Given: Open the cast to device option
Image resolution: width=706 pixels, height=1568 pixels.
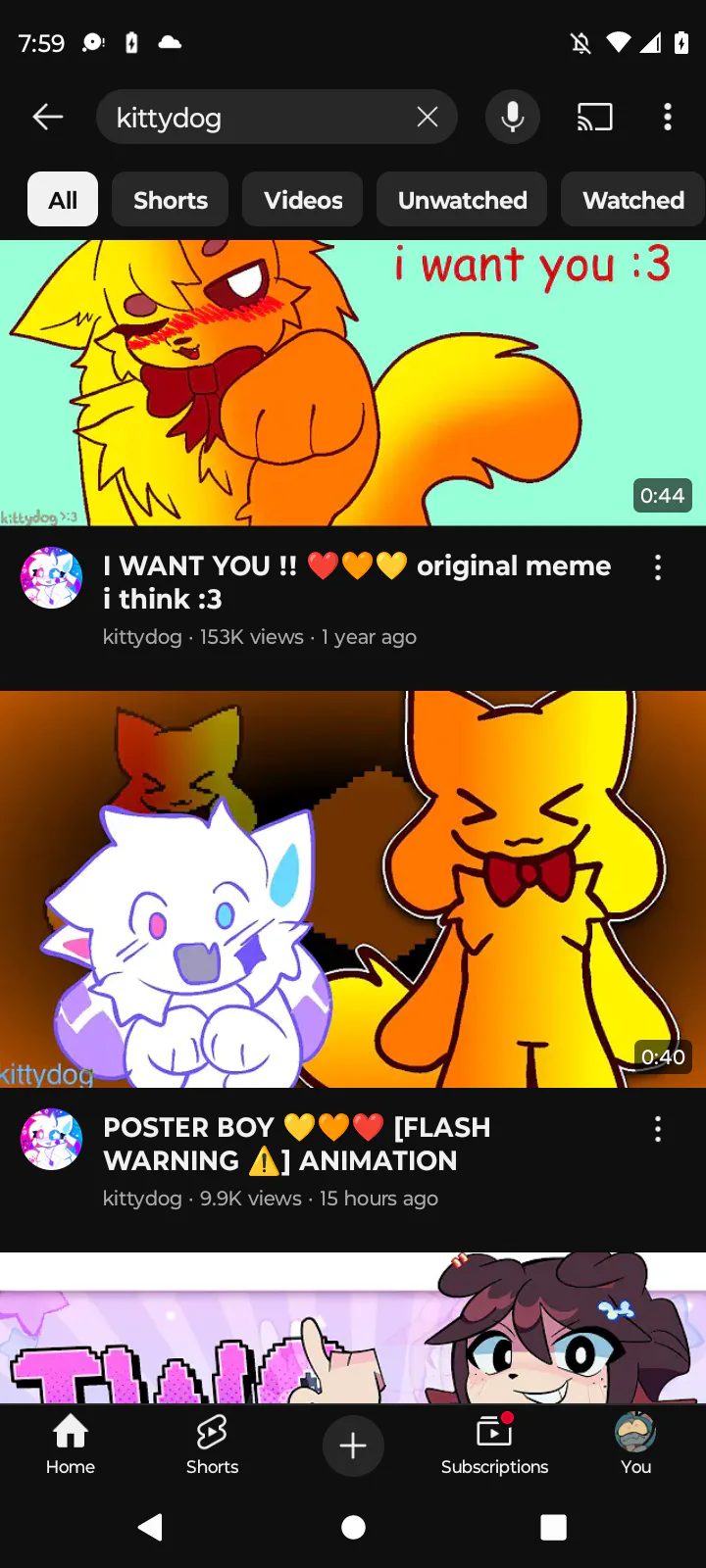Looking at the screenshot, I should tap(594, 118).
